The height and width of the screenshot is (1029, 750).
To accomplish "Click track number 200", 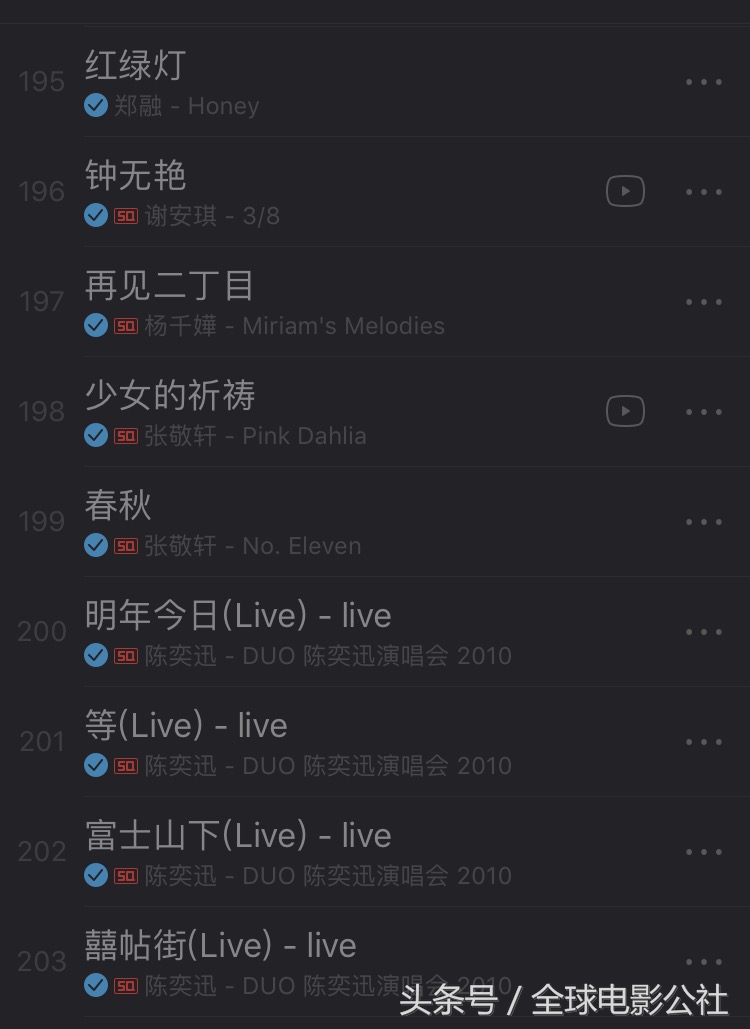I will pos(40,631).
